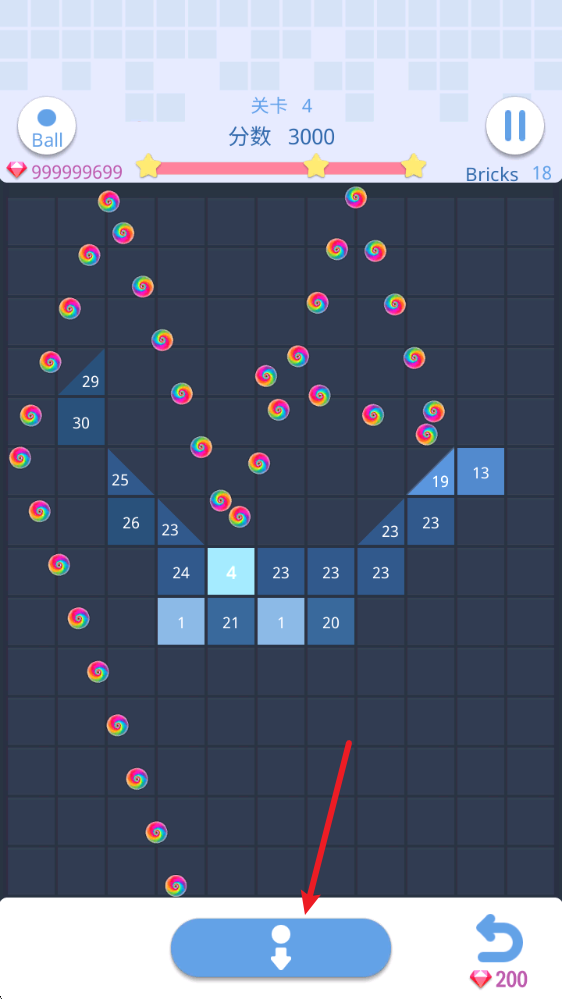The image size is (562, 999).
Task: Use the undo arrow costing 200 gems
Action: (x=499, y=938)
